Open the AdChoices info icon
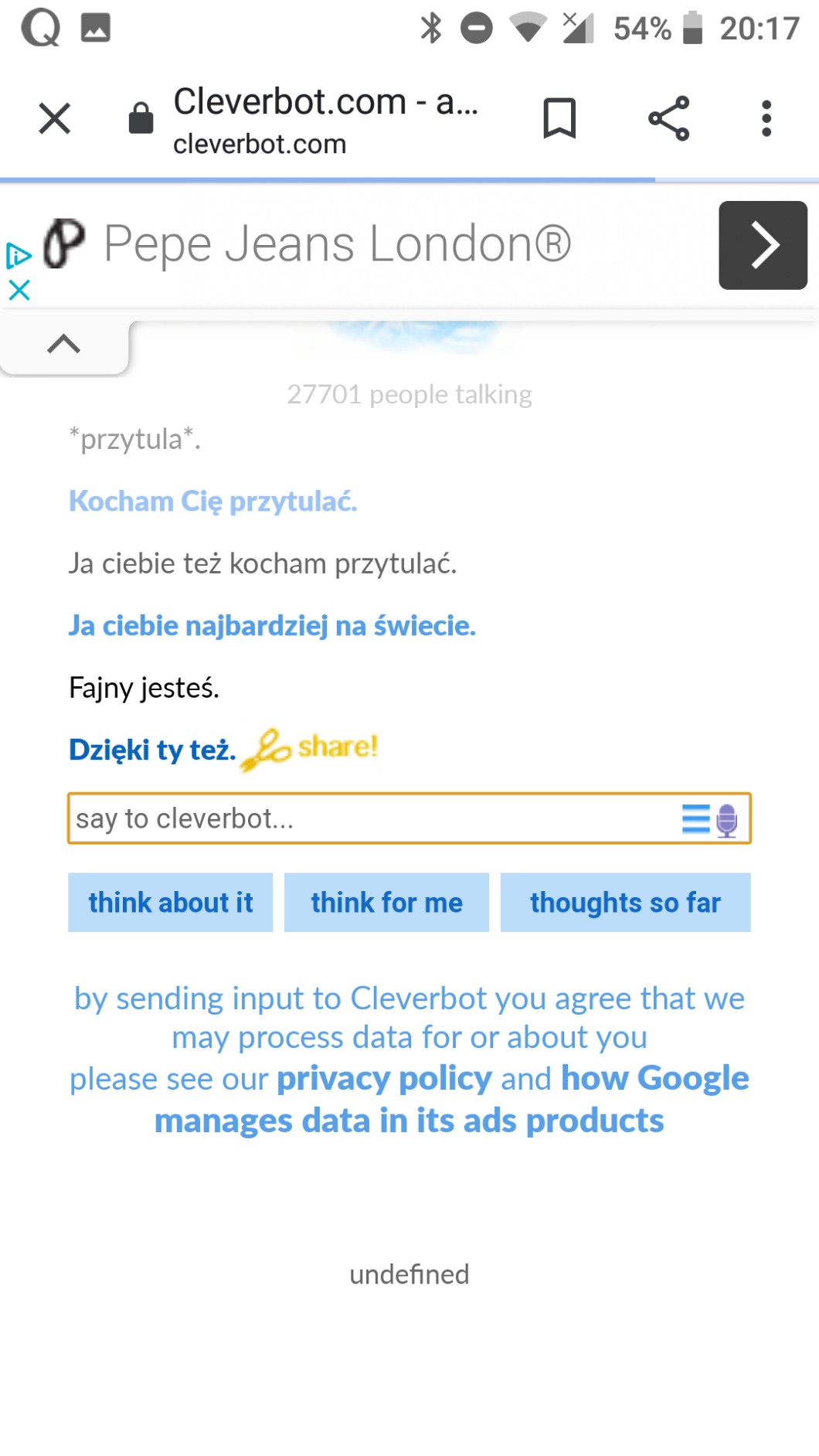The image size is (819, 1456). 19,256
